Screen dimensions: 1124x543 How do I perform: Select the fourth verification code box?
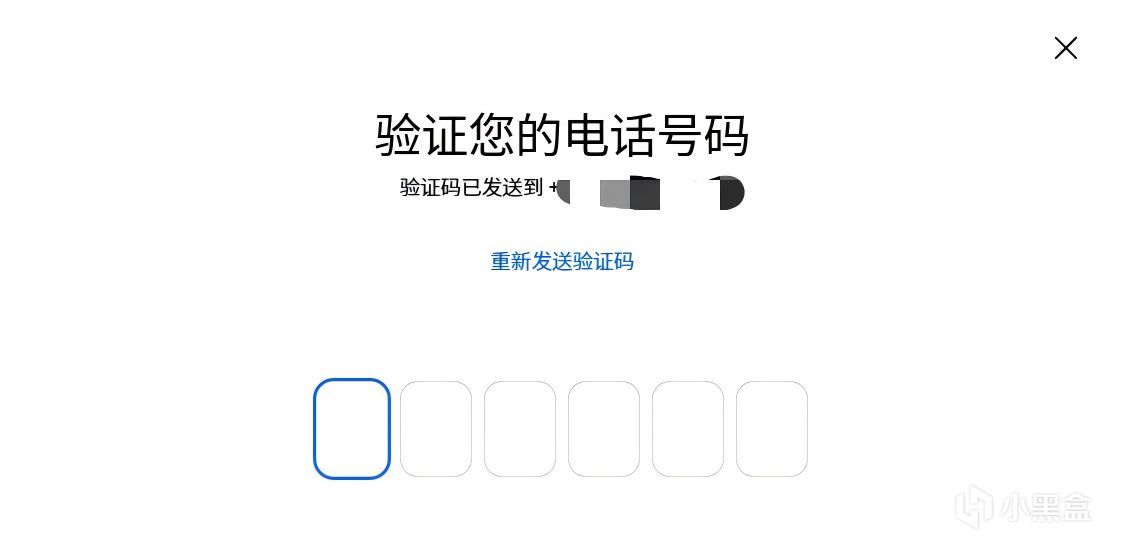604,429
